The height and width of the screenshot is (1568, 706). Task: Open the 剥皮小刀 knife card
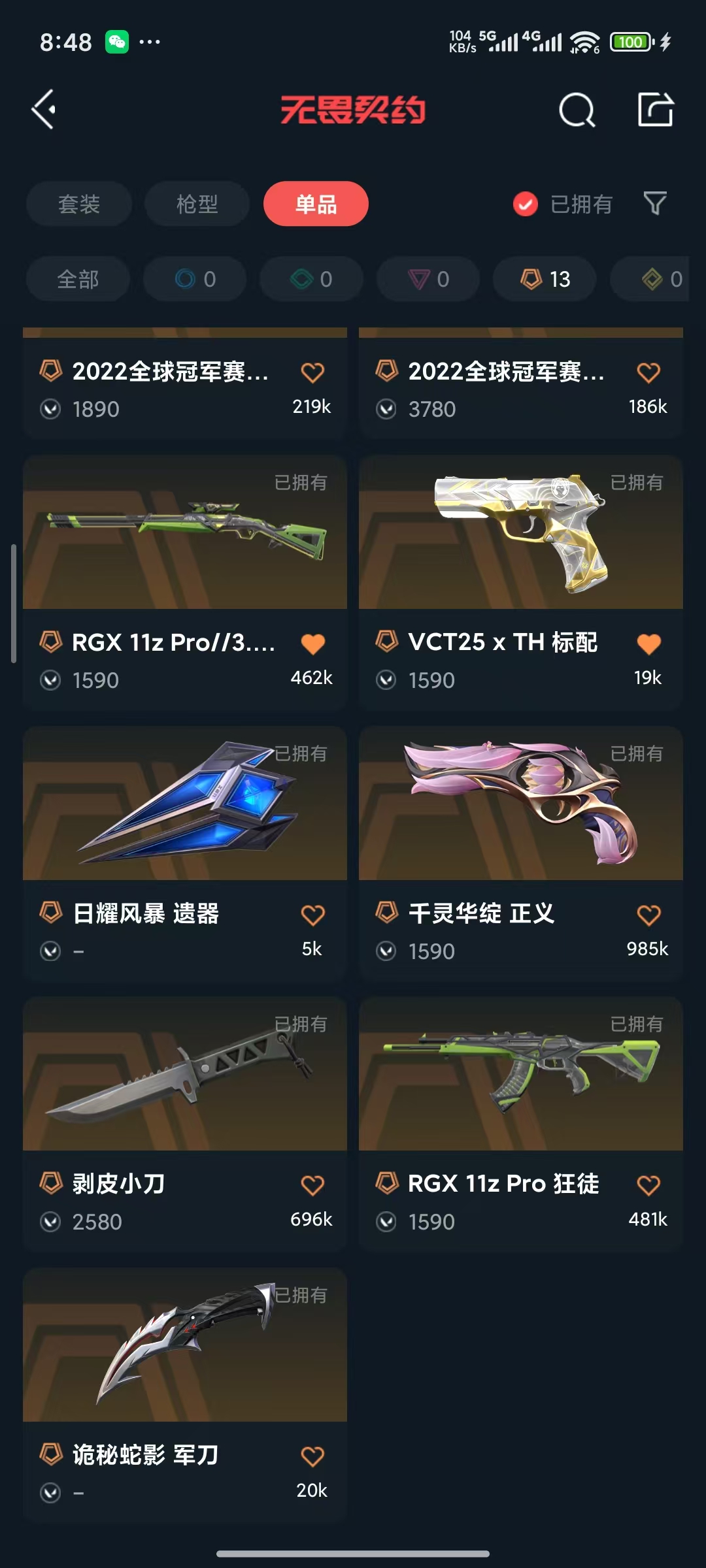(x=184, y=1074)
